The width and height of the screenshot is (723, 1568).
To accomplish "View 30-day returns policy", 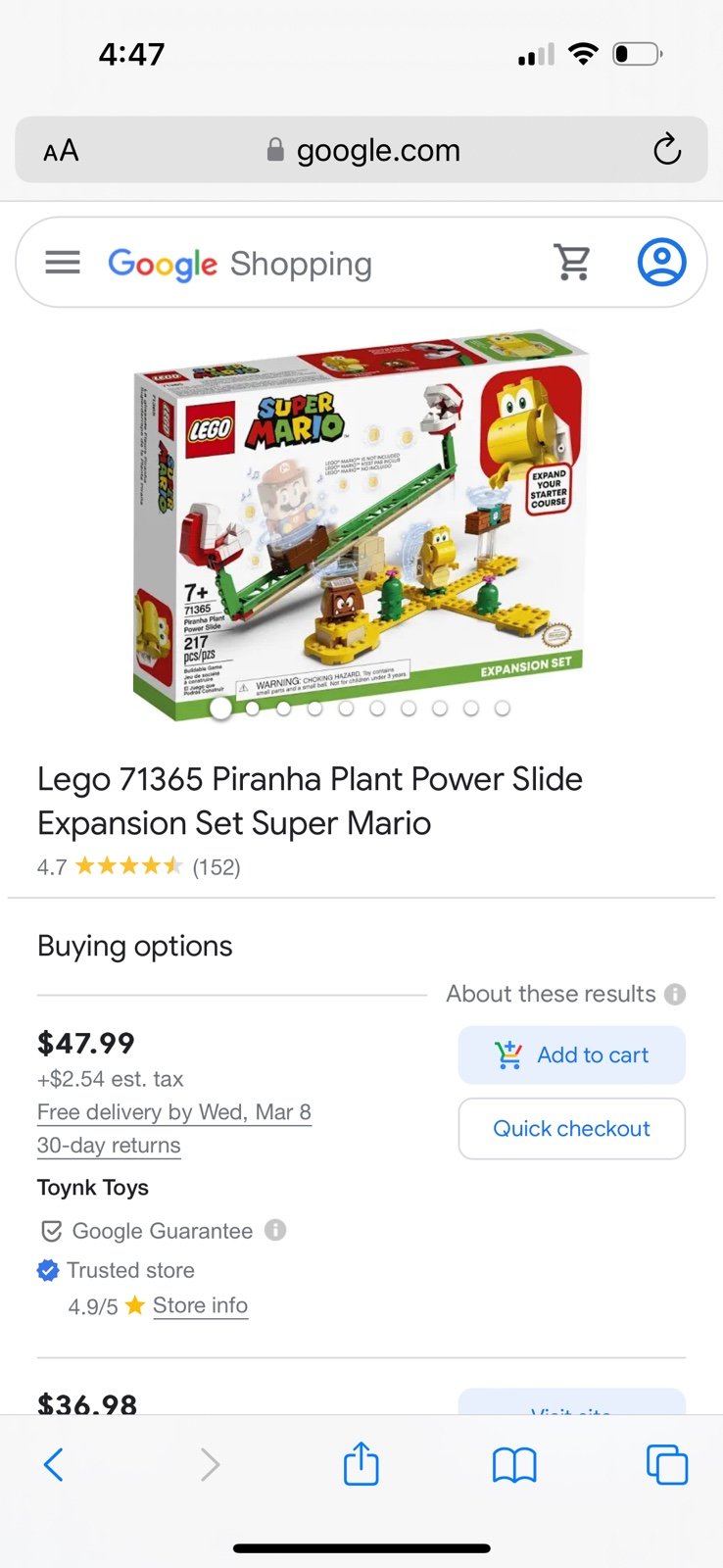I will (109, 1146).
